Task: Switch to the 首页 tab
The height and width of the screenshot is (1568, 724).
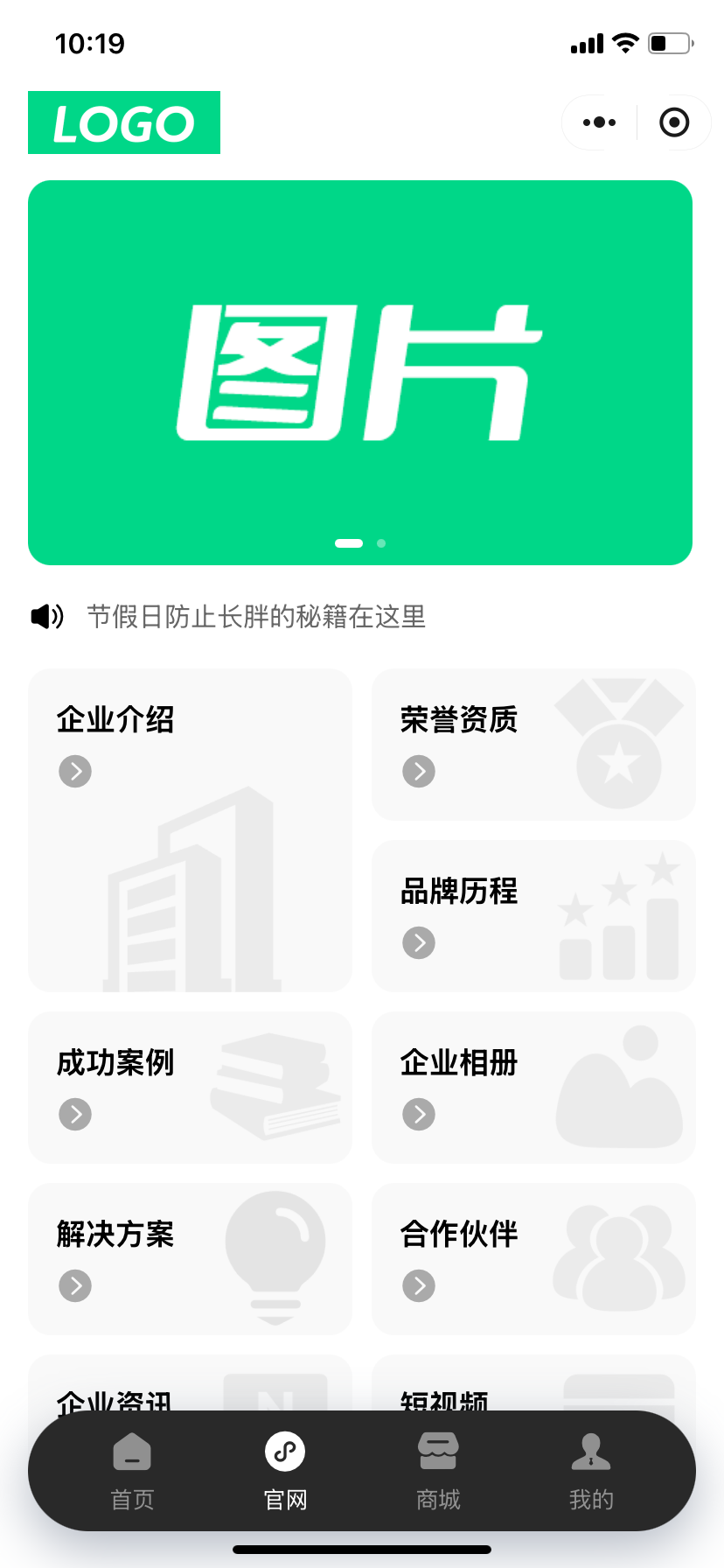Action: (x=132, y=1471)
